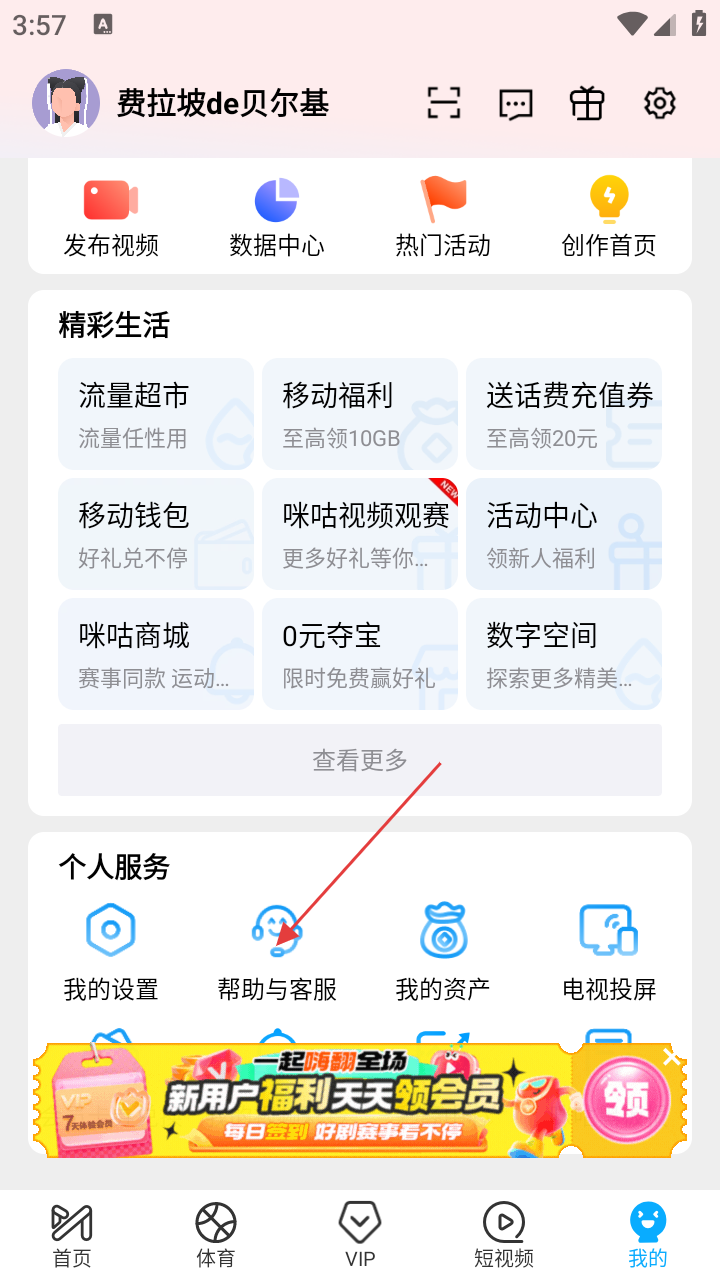Open the 移动钱包 card
720x1280 pixels.
coord(156,533)
